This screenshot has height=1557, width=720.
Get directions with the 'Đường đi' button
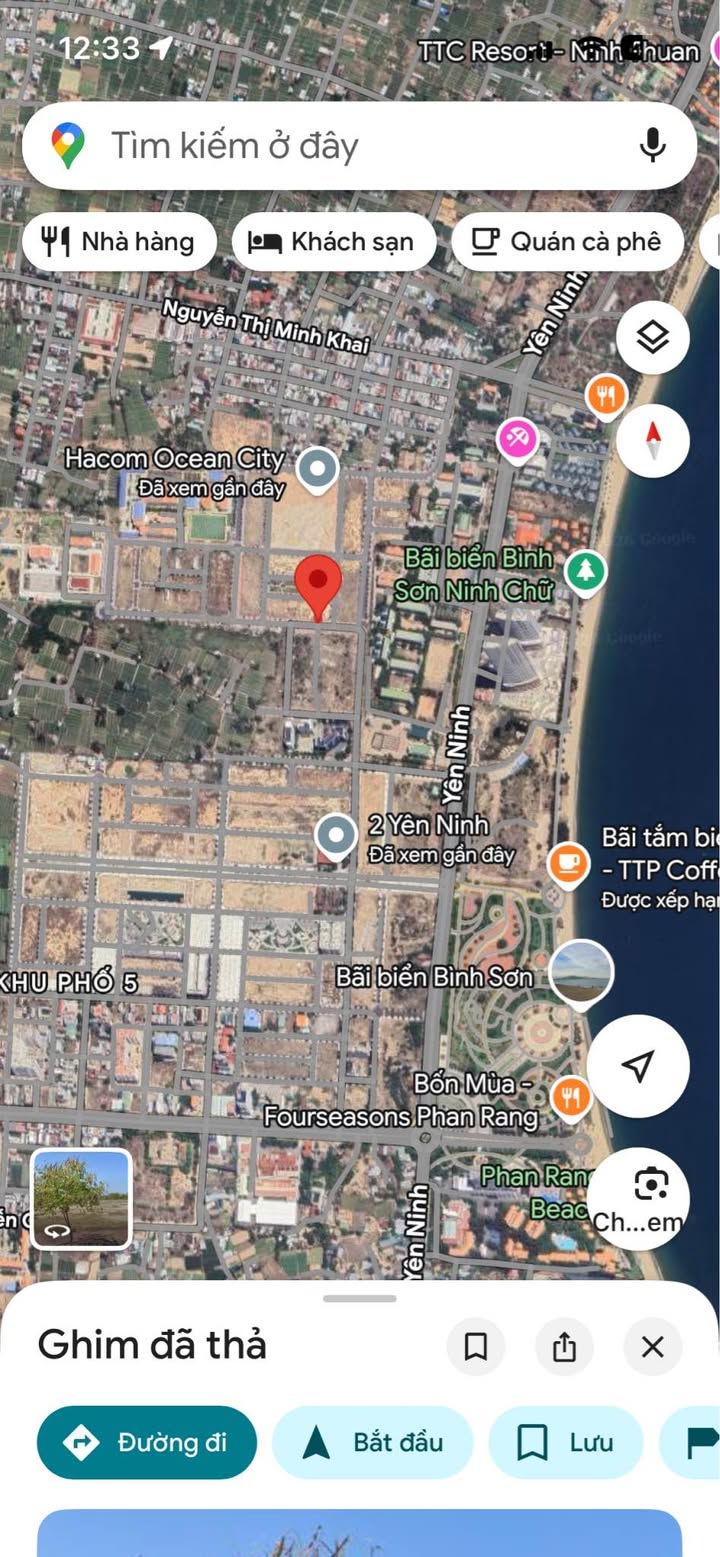tap(147, 1442)
